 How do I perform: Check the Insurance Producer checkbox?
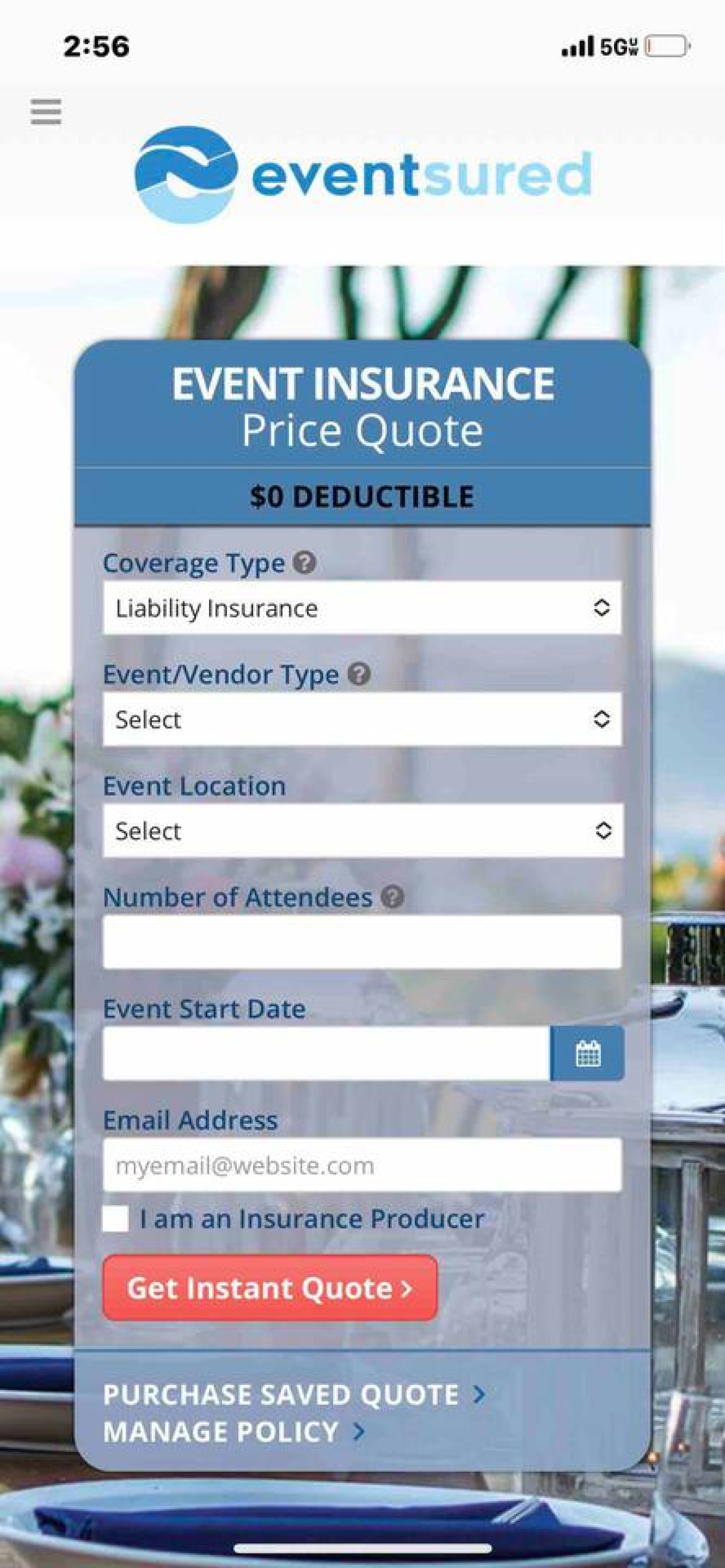pos(116,1218)
